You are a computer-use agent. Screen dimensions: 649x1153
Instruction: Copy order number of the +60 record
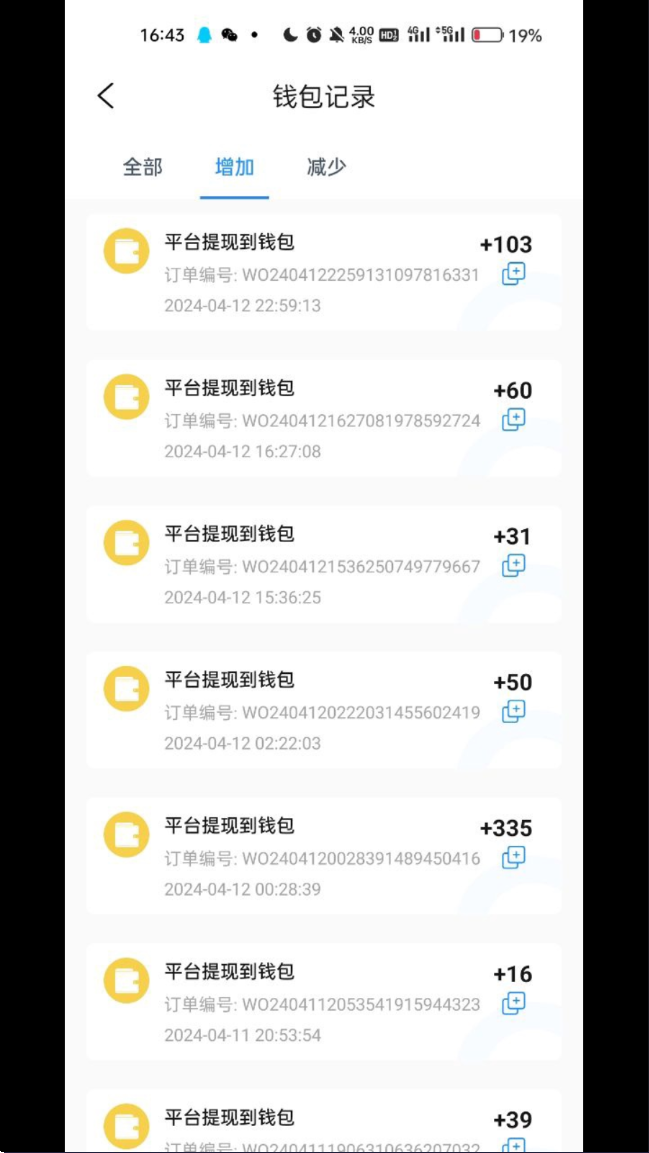pyautogui.click(x=514, y=420)
